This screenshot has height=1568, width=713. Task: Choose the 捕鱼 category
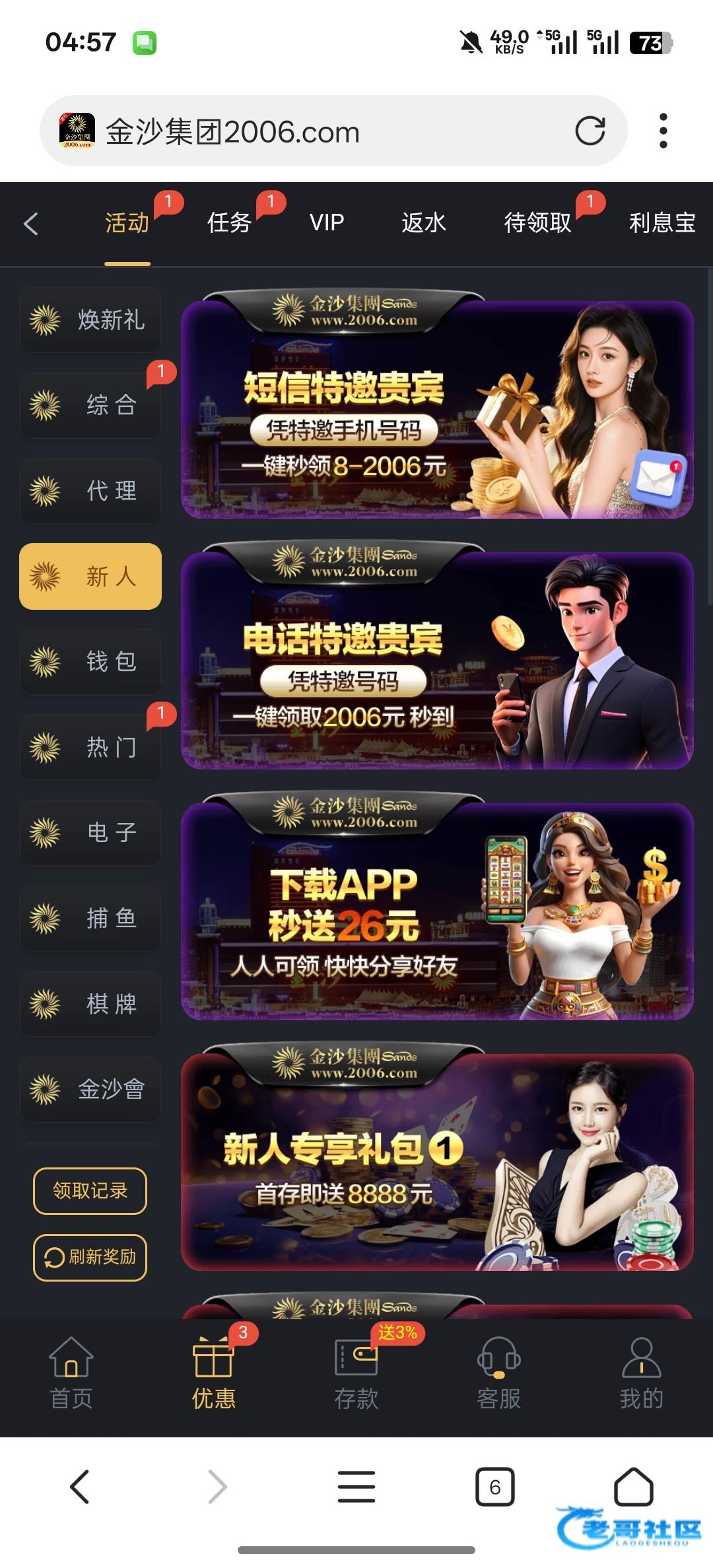(90, 918)
